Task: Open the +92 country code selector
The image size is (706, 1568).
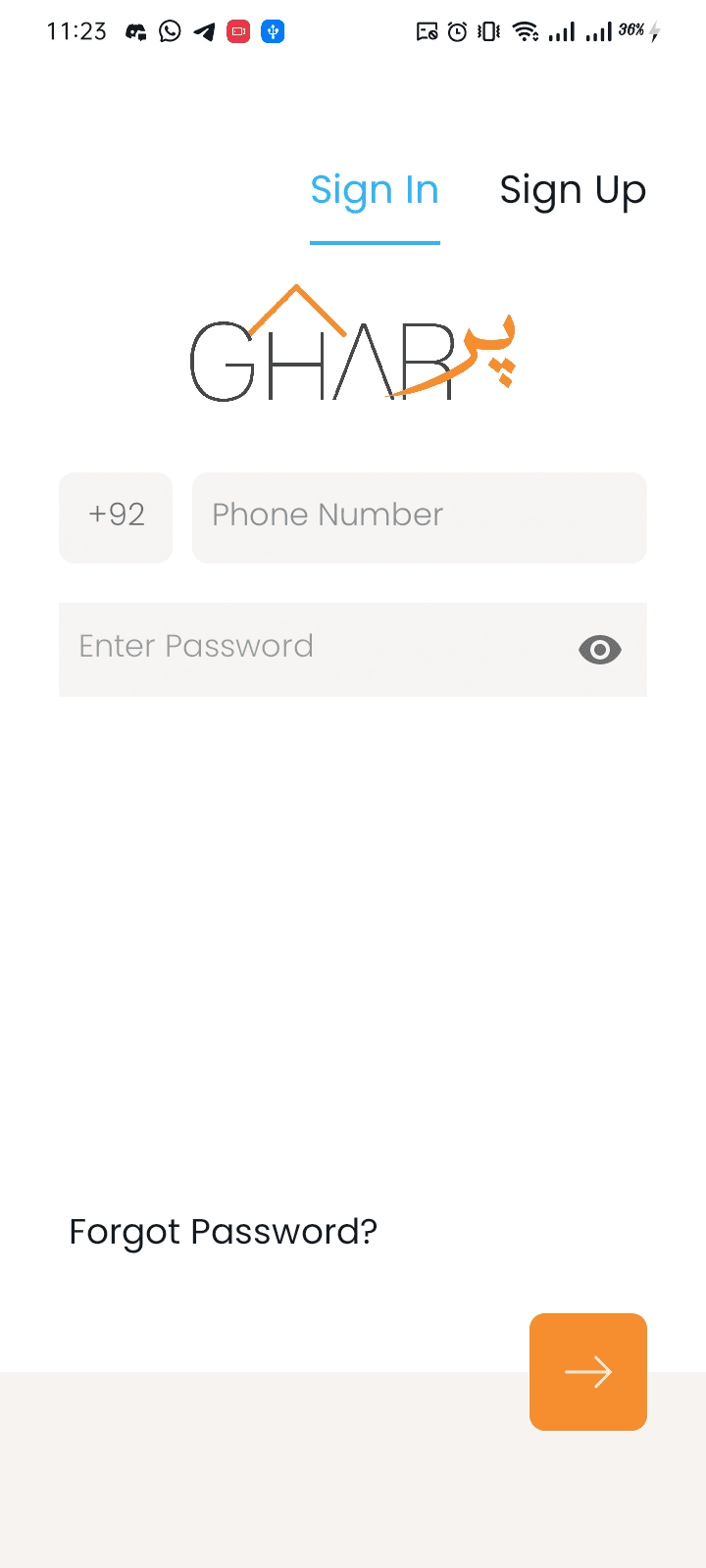Action: (116, 516)
